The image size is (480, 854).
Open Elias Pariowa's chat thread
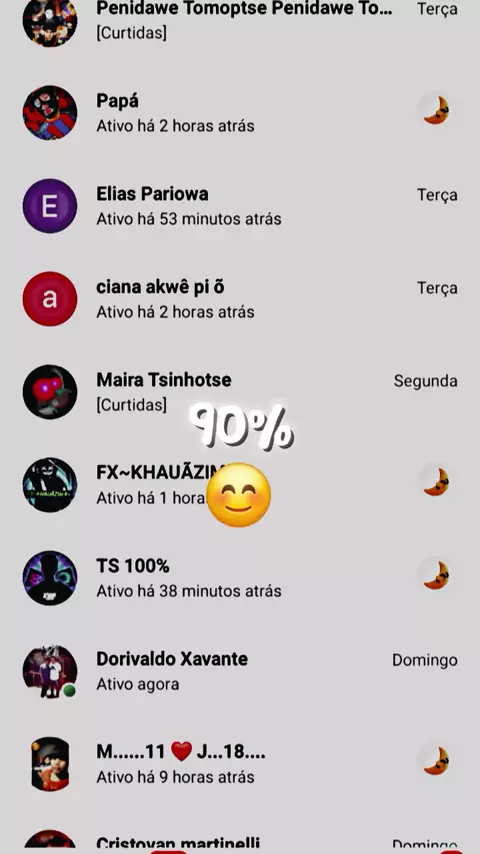[x=240, y=206]
